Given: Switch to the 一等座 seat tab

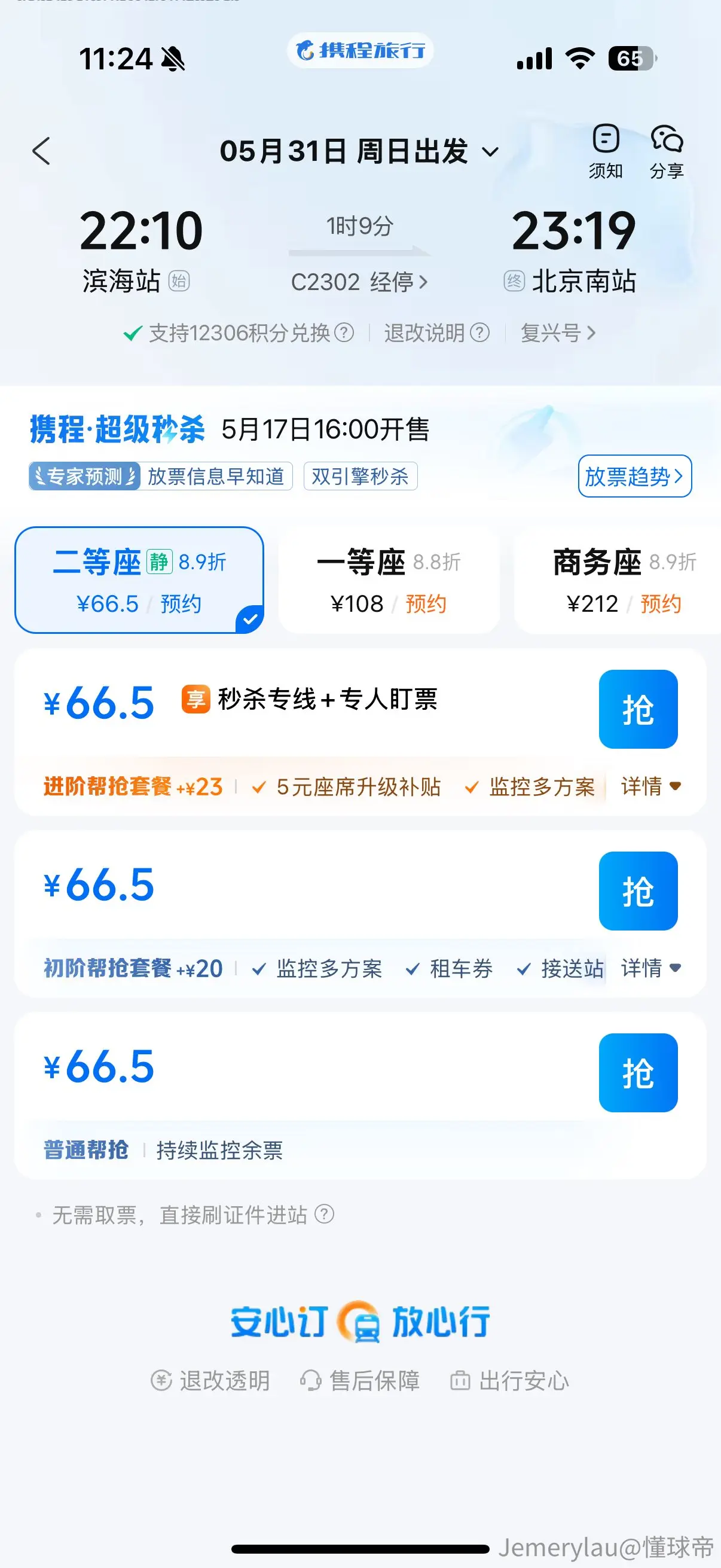Looking at the screenshot, I should pos(389,579).
